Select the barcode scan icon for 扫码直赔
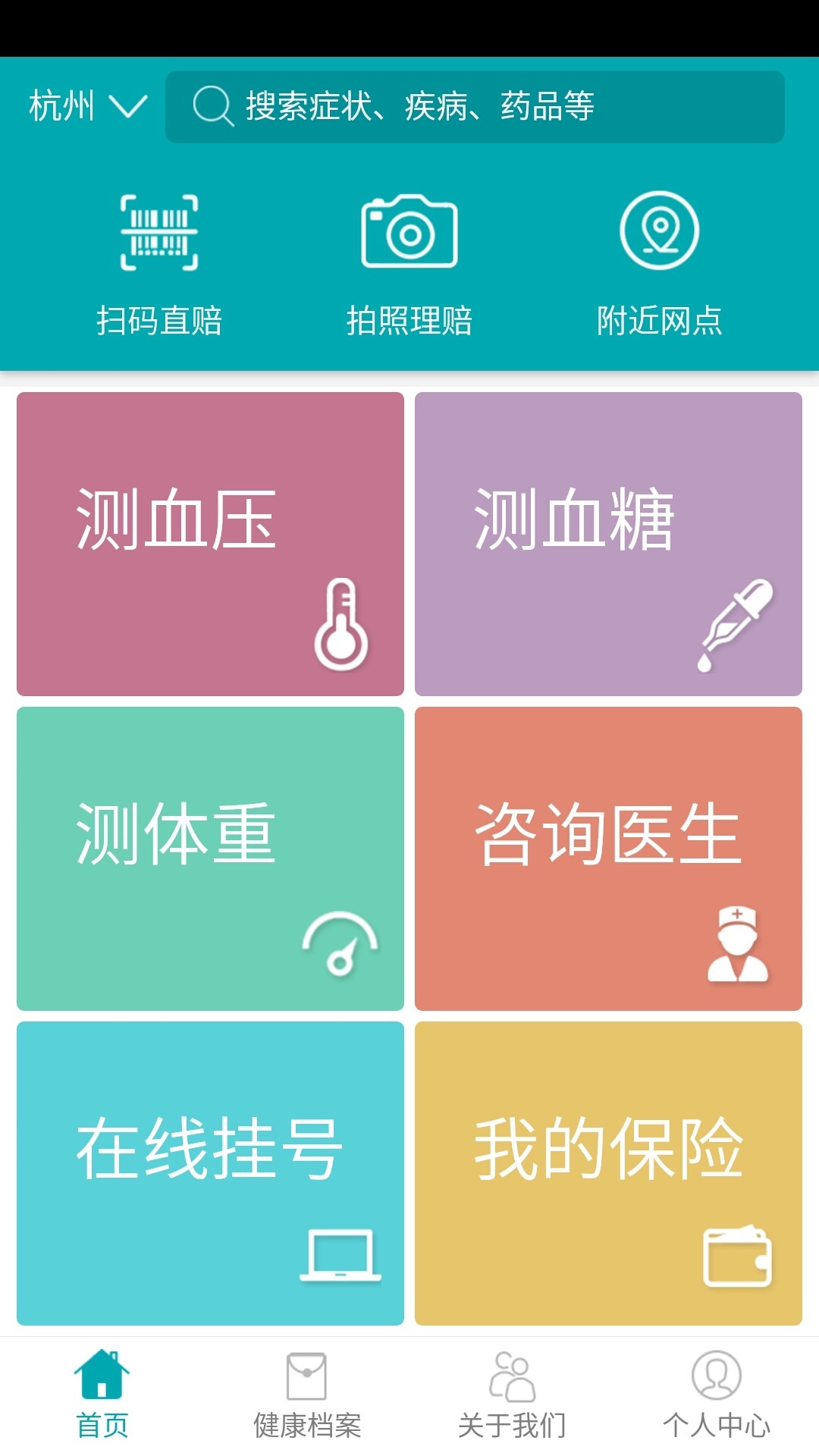The width and height of the screenshot is (819, 1456). pos(157,233)
